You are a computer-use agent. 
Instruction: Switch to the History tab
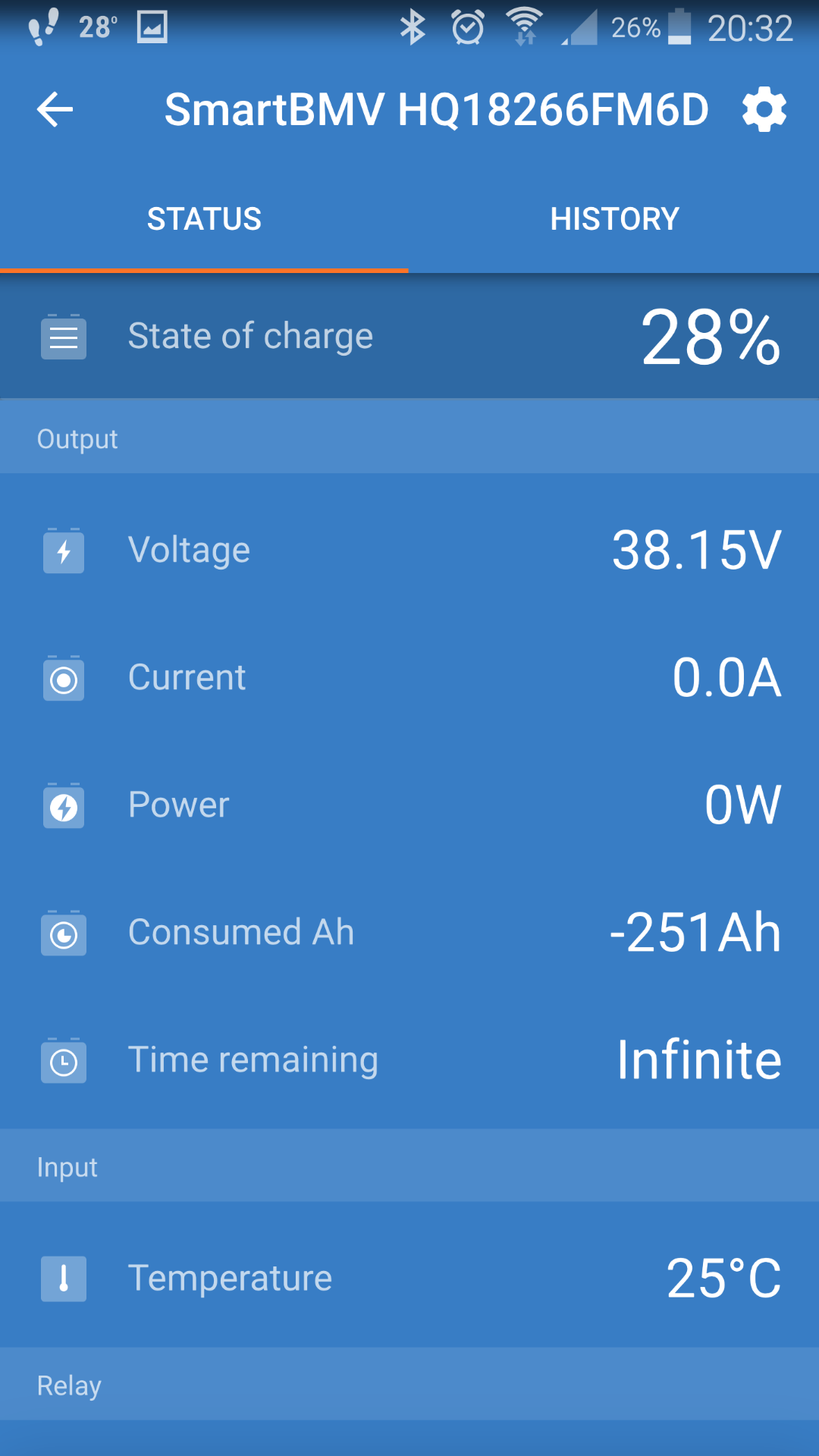[614, 219]
